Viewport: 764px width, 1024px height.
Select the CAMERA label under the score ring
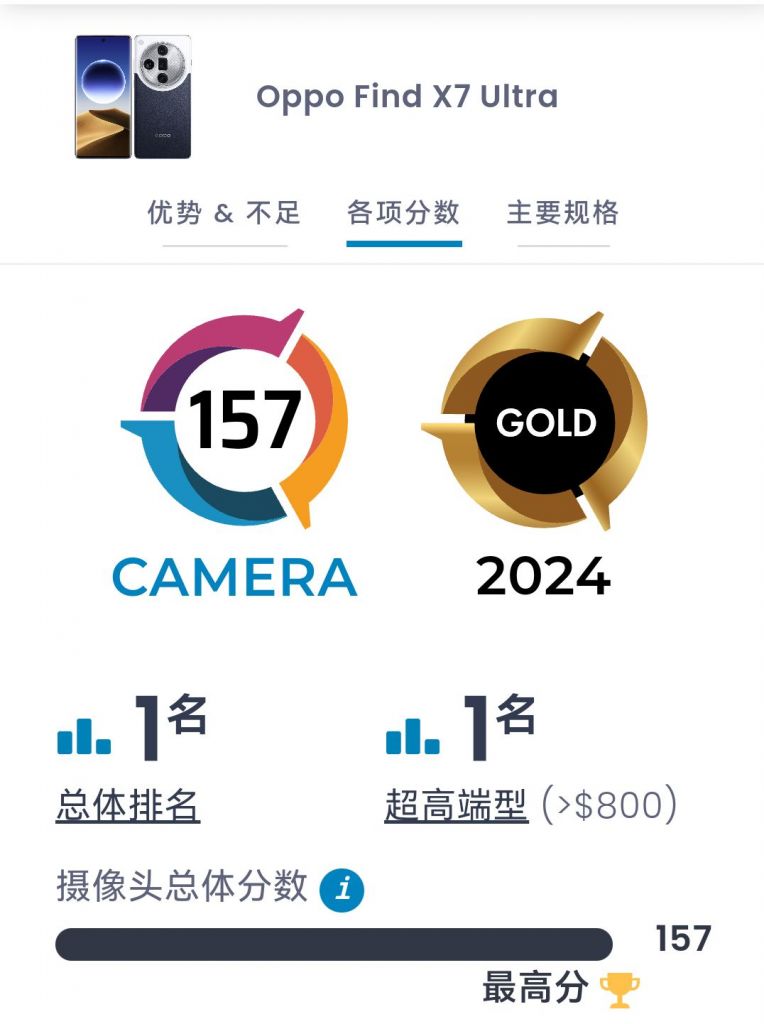point(237,575)
